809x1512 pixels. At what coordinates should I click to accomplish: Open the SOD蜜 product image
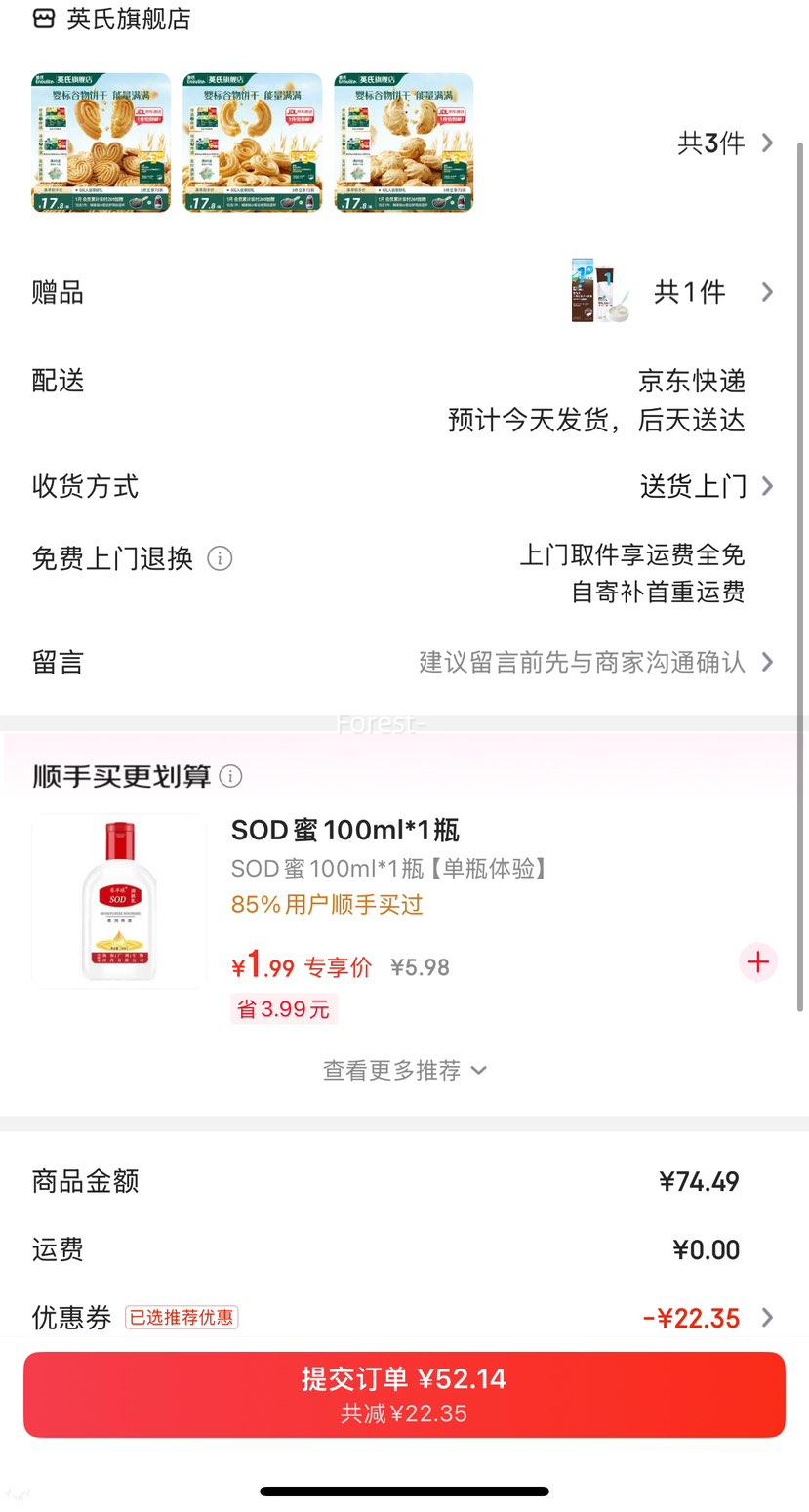119,901
